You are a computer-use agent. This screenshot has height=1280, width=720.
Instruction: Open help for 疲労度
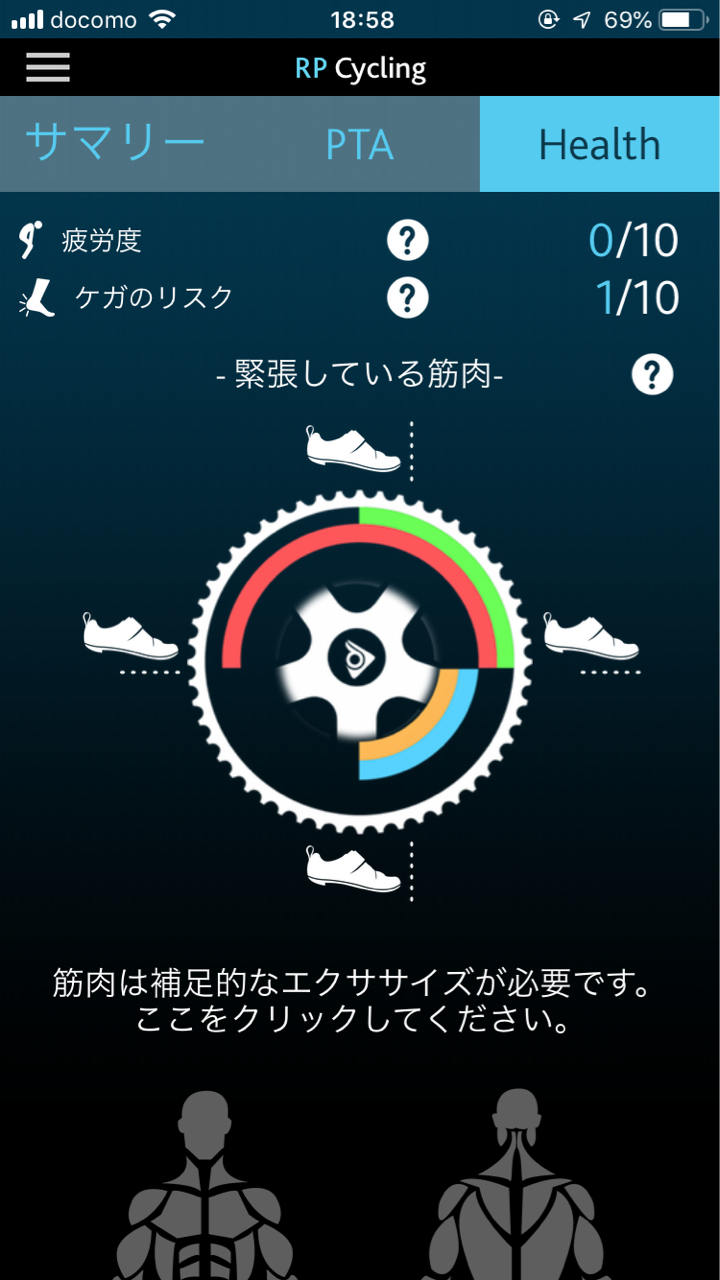(408, 241)
